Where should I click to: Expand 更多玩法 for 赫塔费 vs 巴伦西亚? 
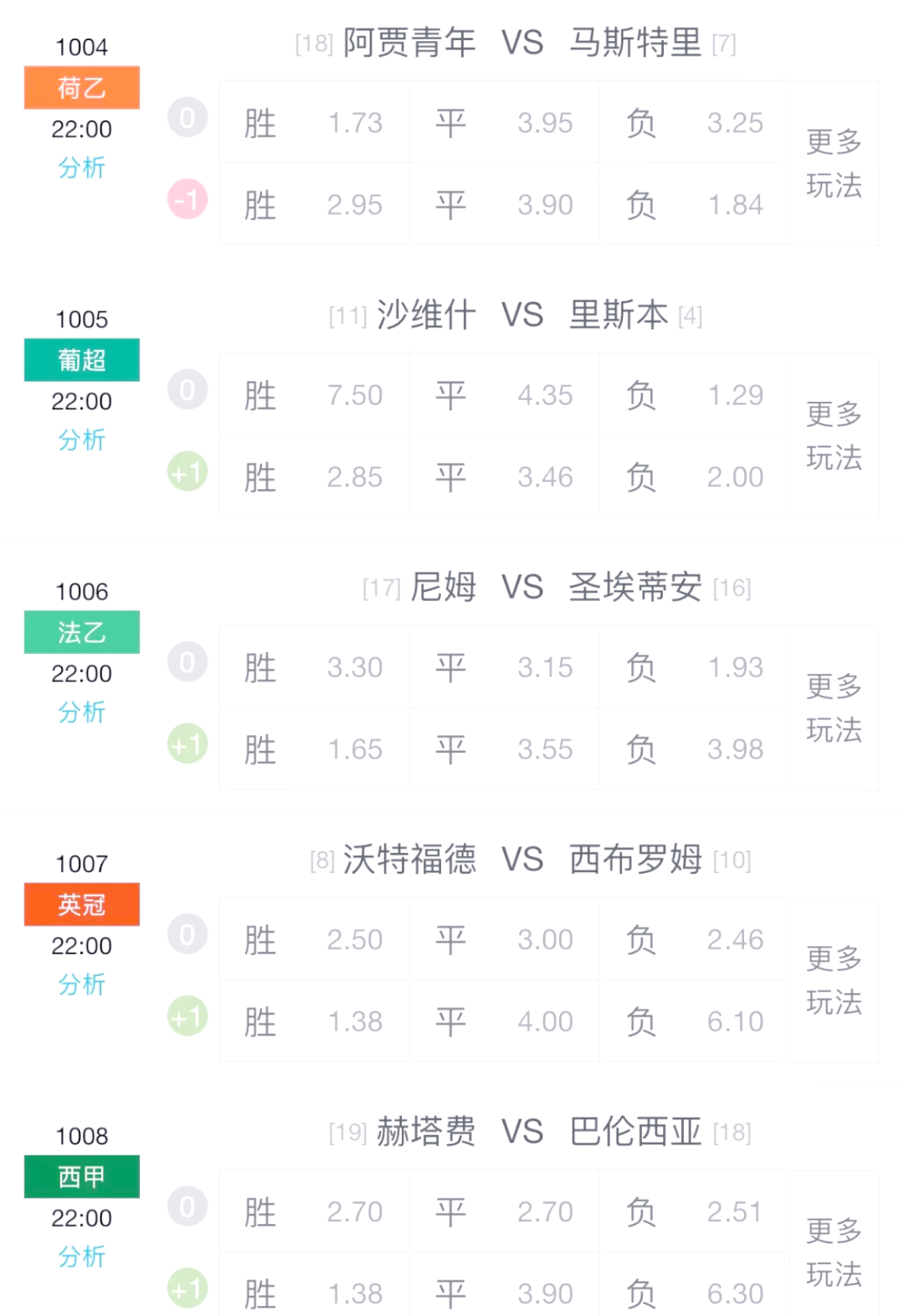[834, 1252]
